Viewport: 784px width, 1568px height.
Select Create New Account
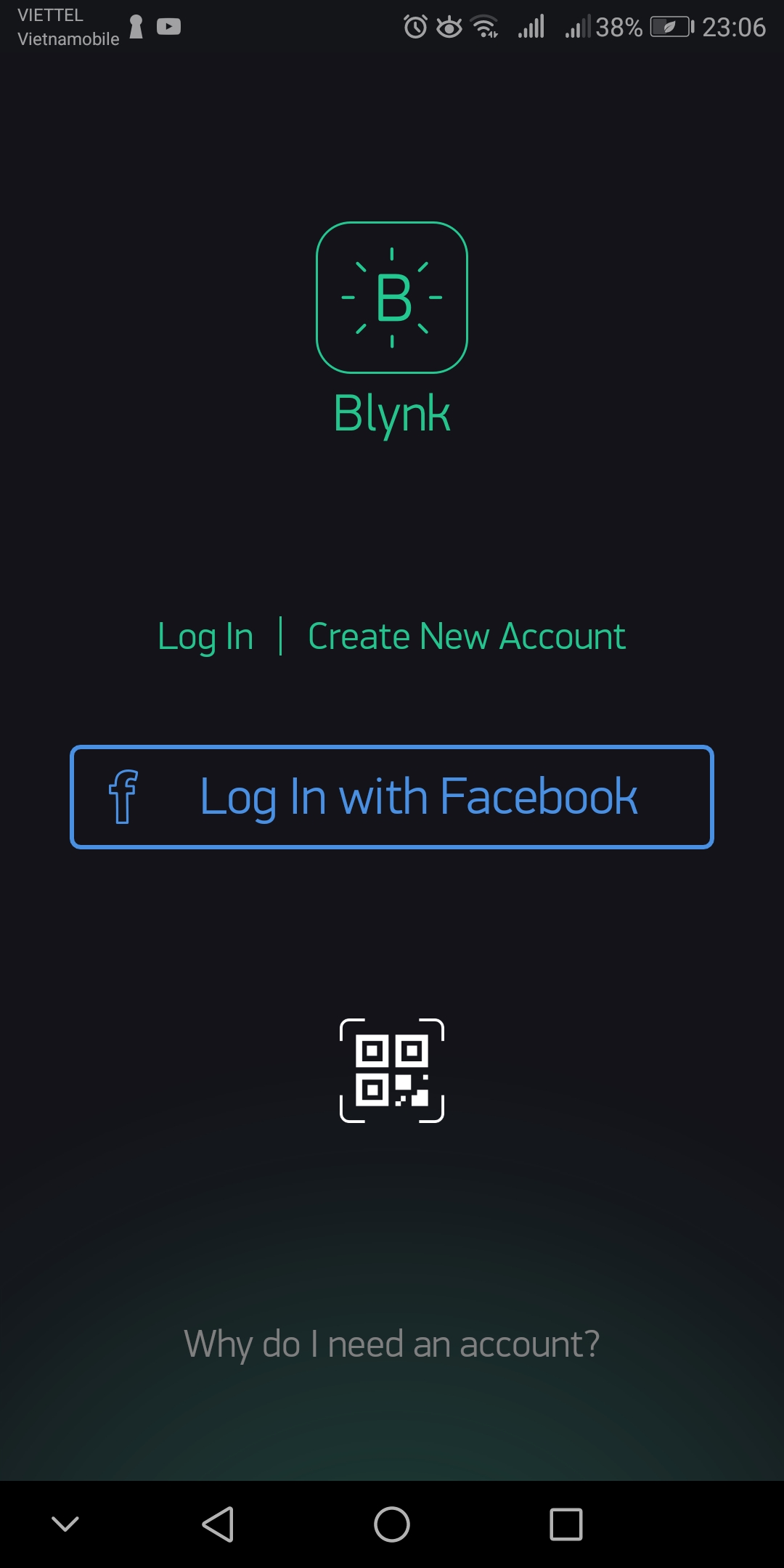[x=467, y=637]
